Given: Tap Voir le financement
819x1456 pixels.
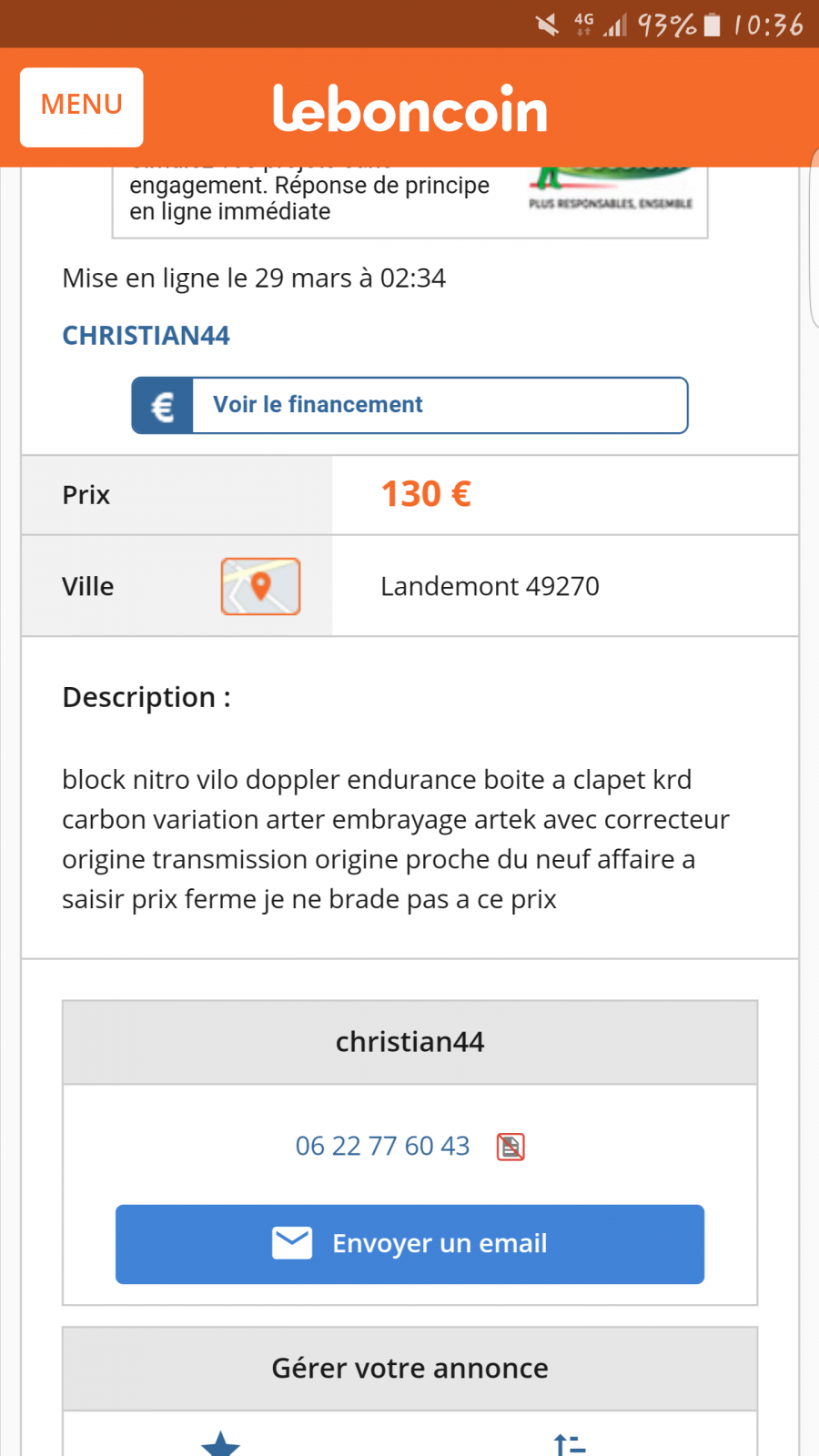Looking at the screenshot, I should [409, 405].
